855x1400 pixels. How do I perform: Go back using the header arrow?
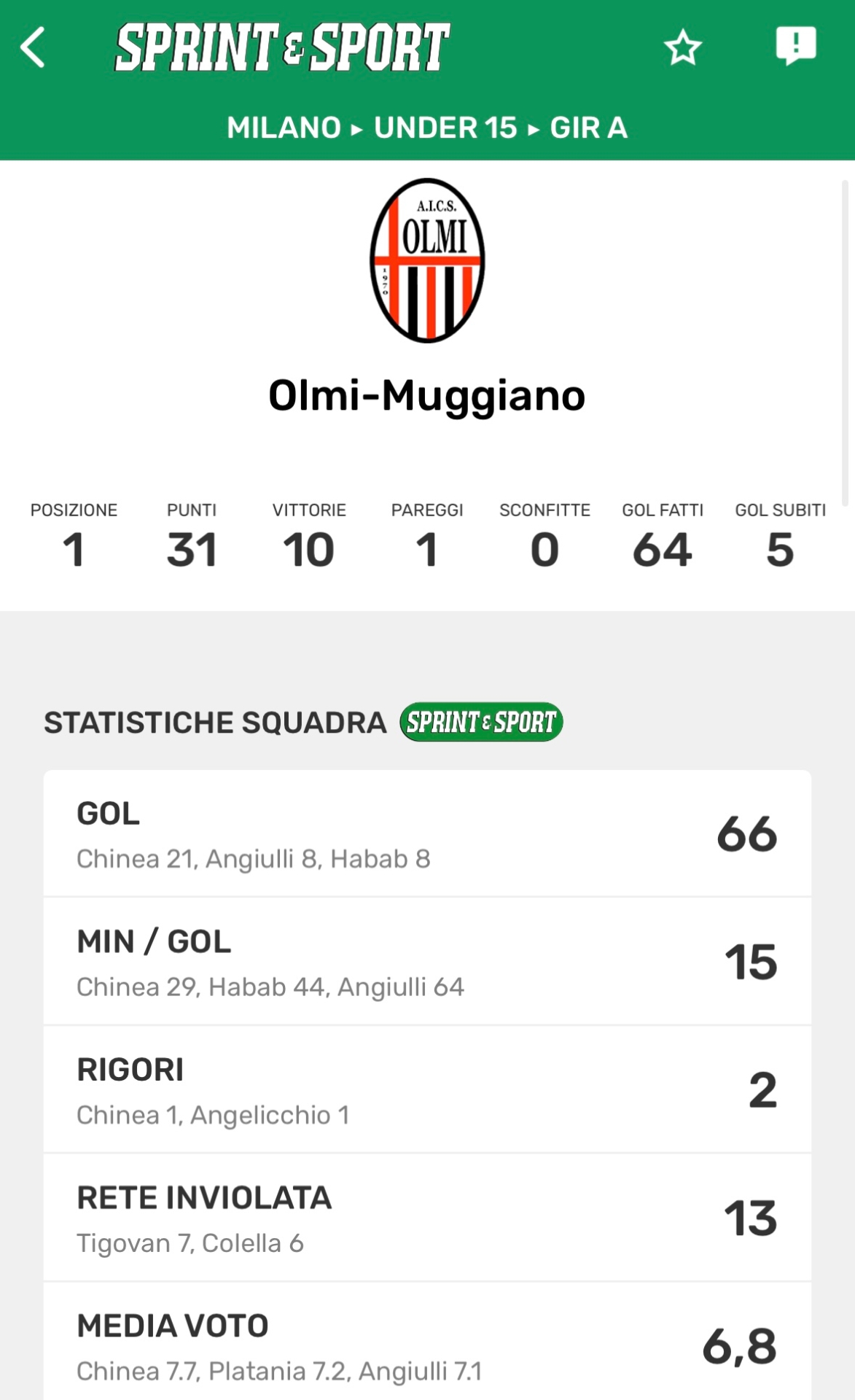pos(34,48)
